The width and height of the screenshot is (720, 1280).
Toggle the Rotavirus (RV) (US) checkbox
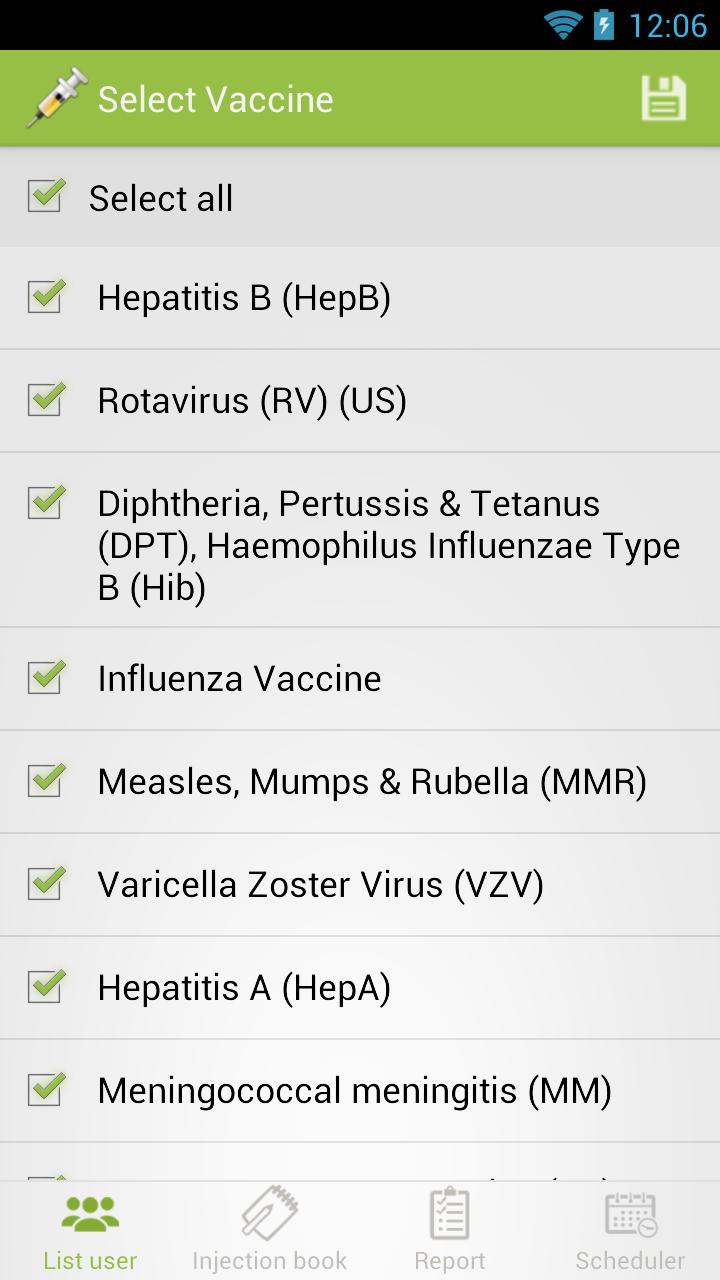pos(44,400)
